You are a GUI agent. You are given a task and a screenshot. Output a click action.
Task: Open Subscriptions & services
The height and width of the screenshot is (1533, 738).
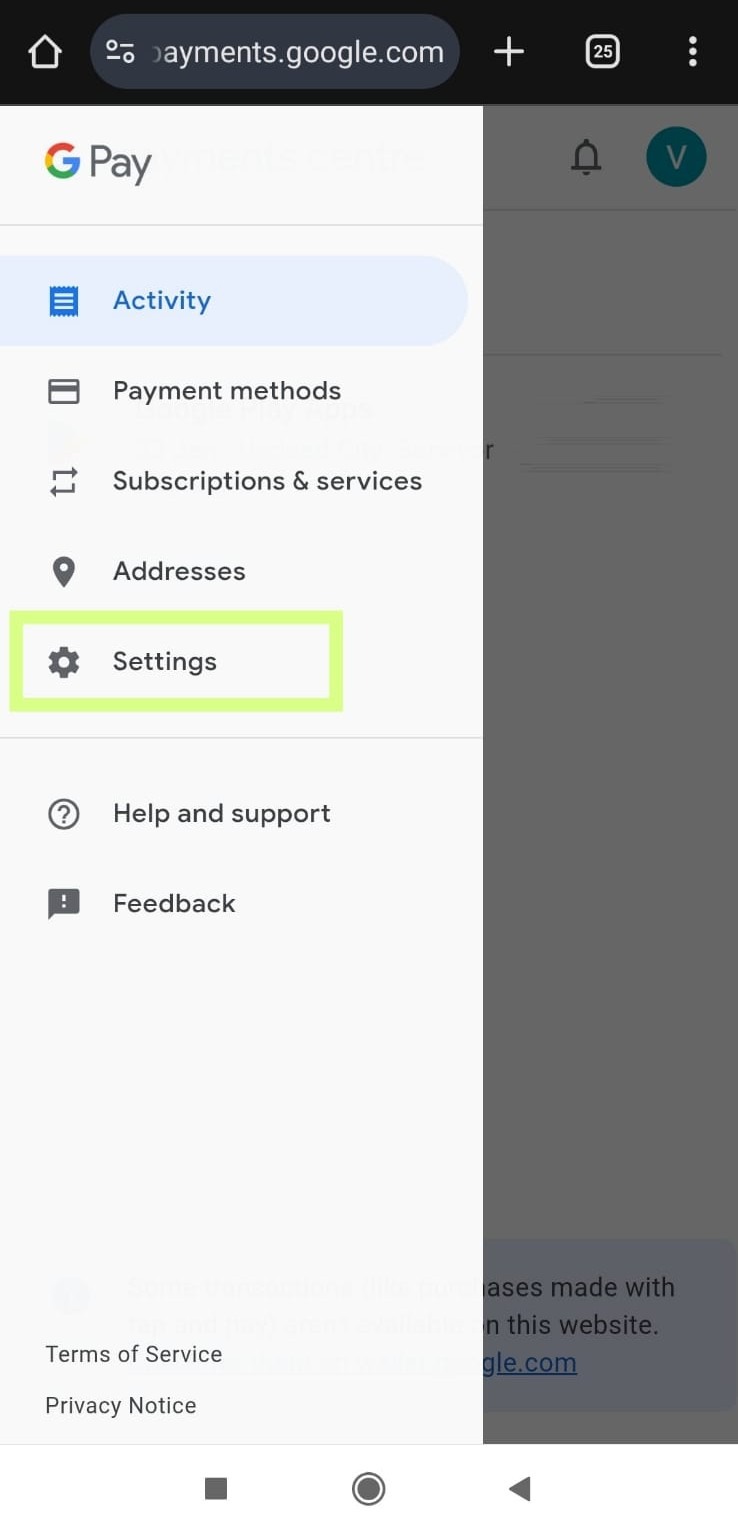(x=266, y=481)
